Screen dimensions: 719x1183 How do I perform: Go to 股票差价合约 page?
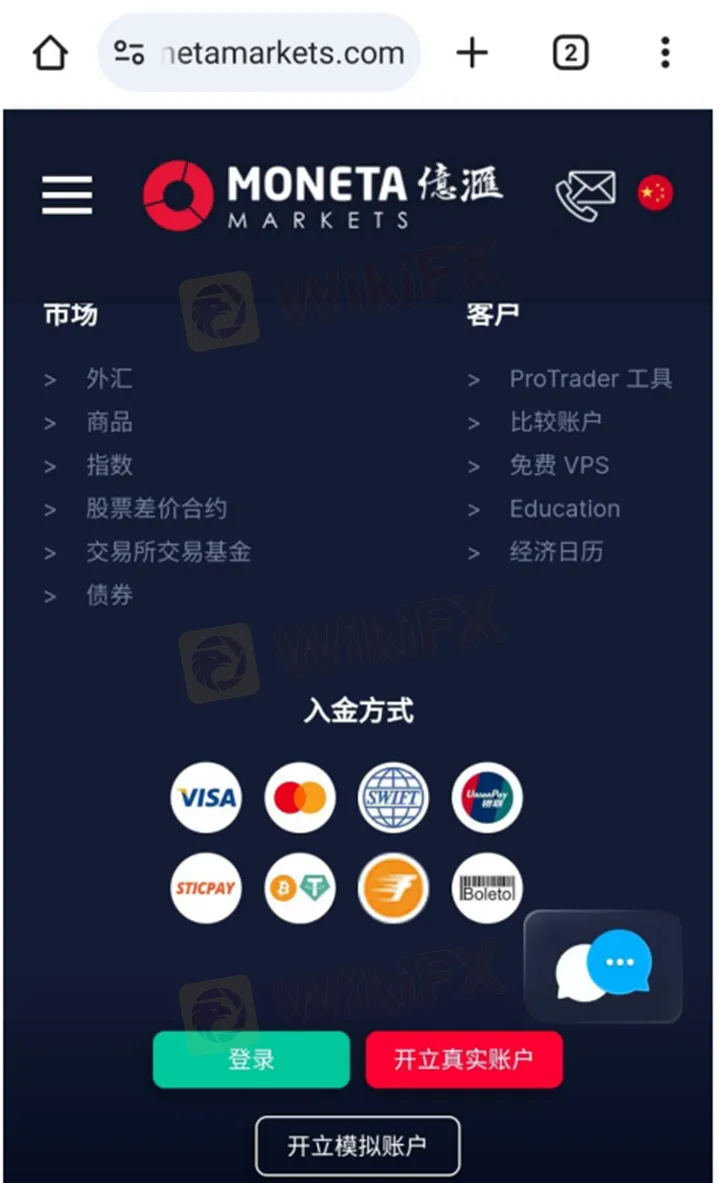click(156, 508)
